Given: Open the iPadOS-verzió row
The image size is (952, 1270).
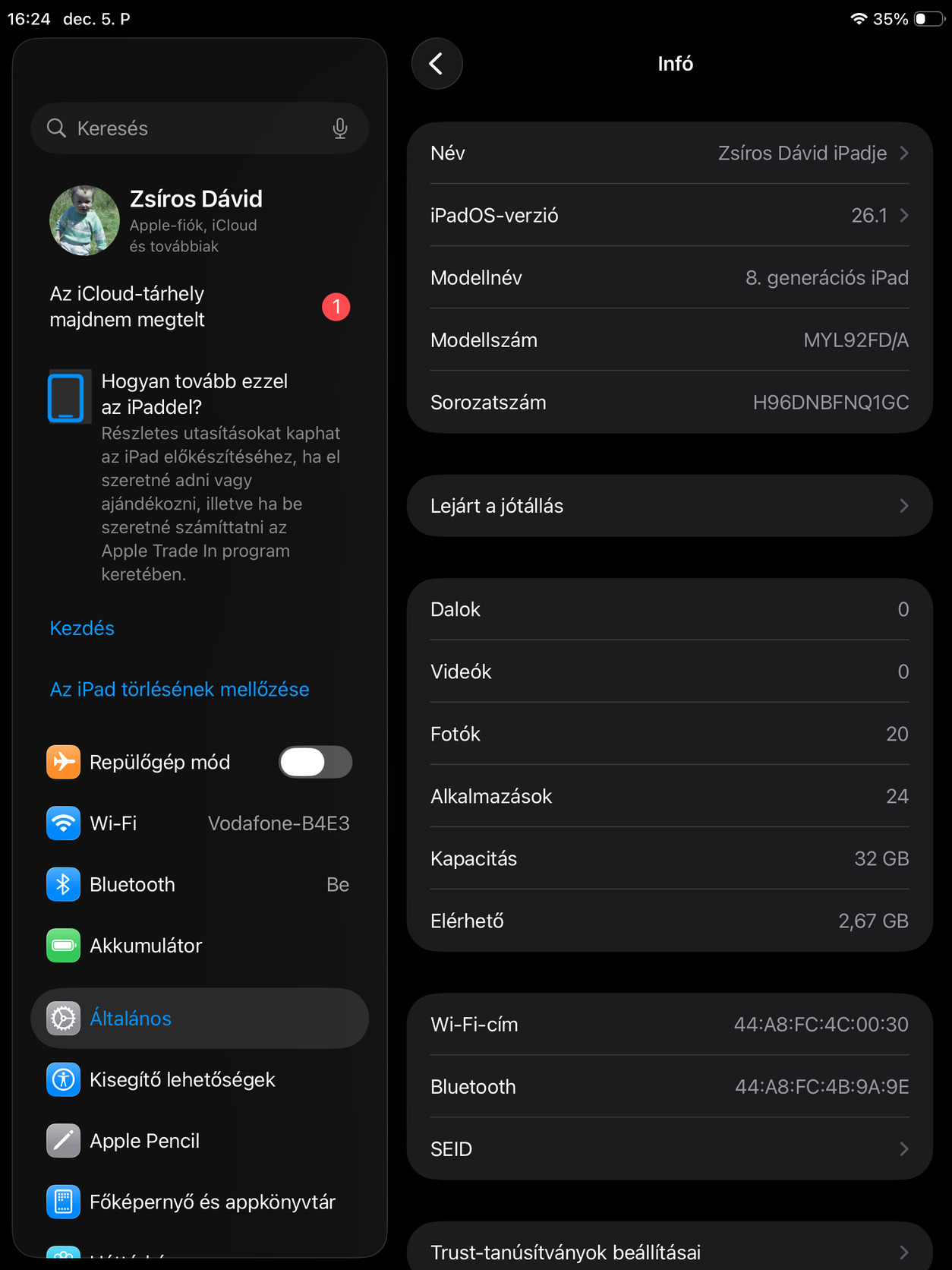Looking at the screenshot, I should click(669, 216).
